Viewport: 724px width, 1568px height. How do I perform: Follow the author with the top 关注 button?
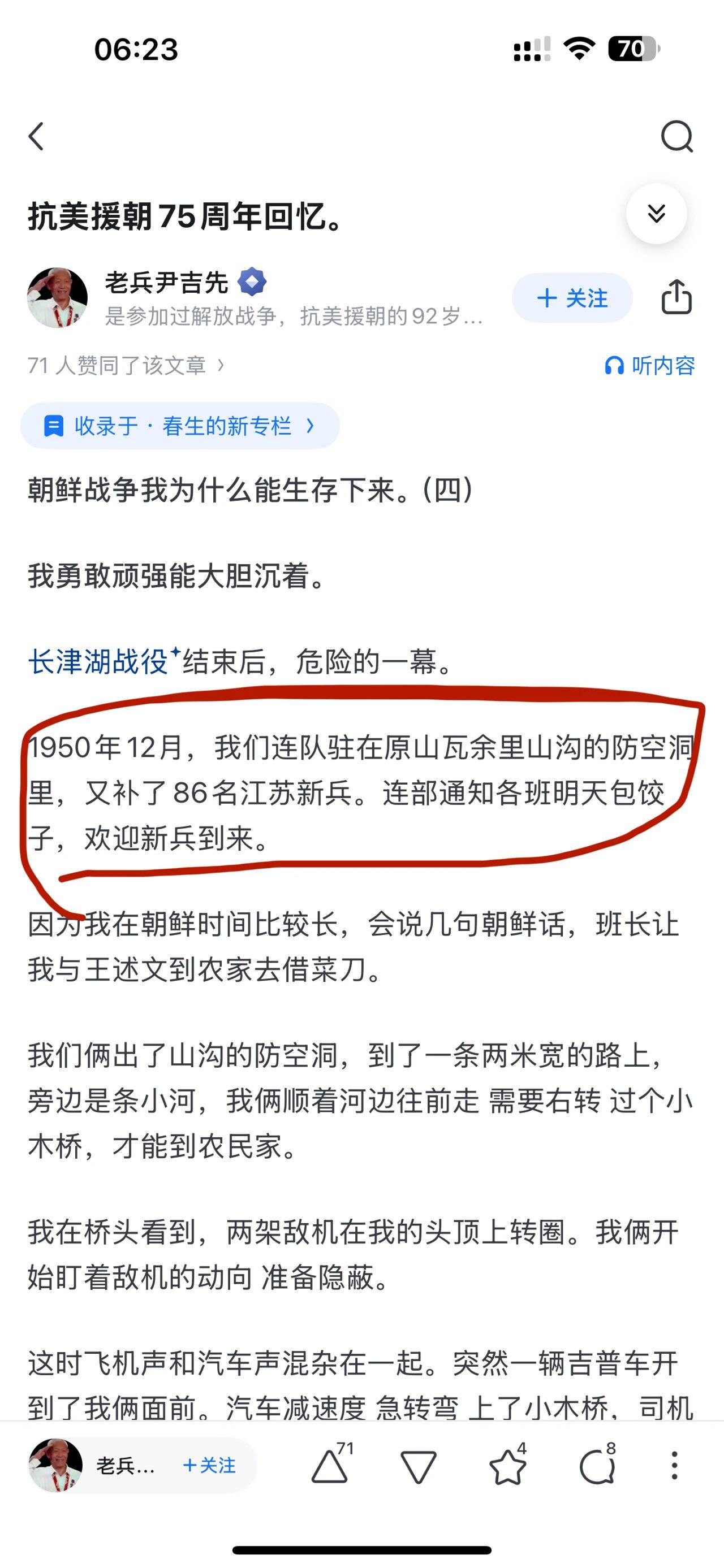[x=572, y=298]
